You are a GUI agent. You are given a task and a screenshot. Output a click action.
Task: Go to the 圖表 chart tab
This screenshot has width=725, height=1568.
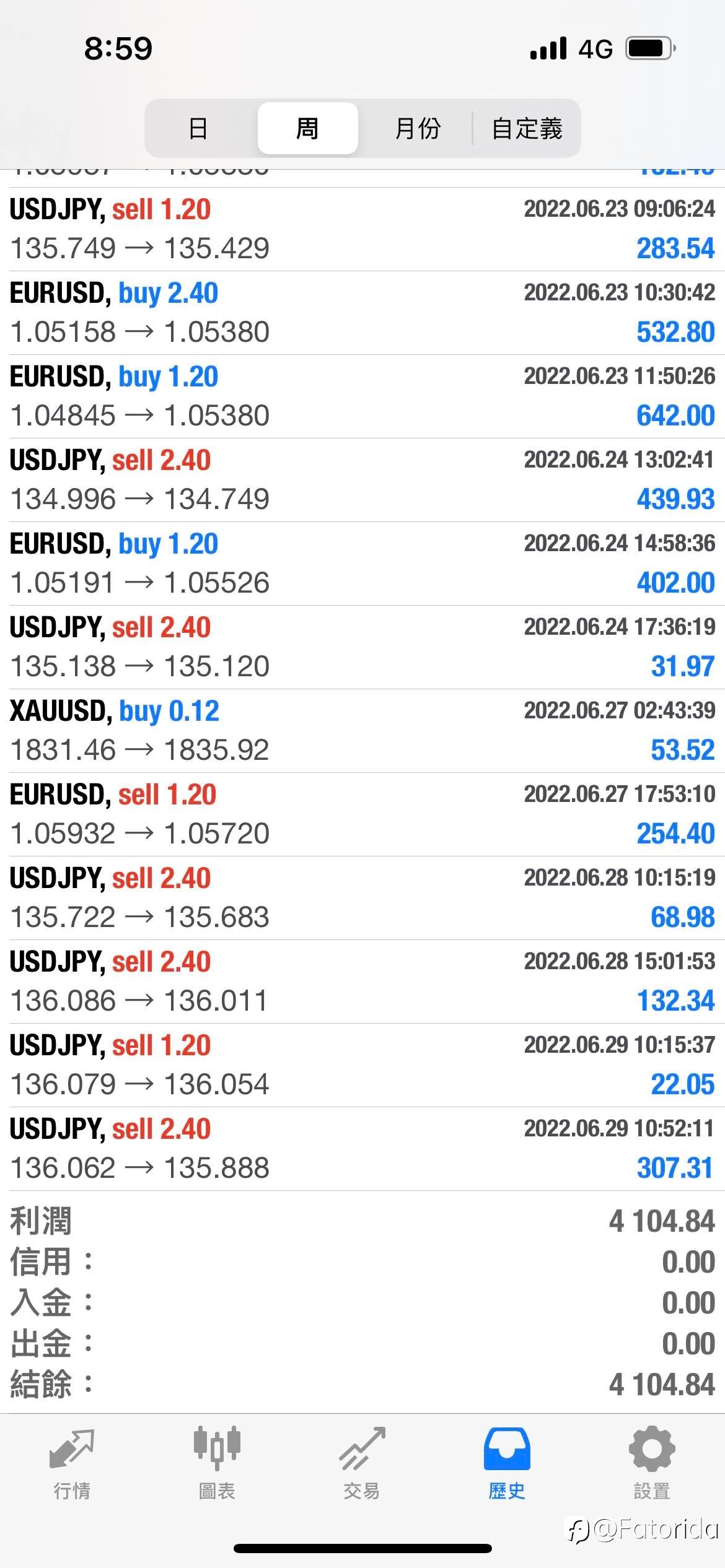(x=217, y=1463)
